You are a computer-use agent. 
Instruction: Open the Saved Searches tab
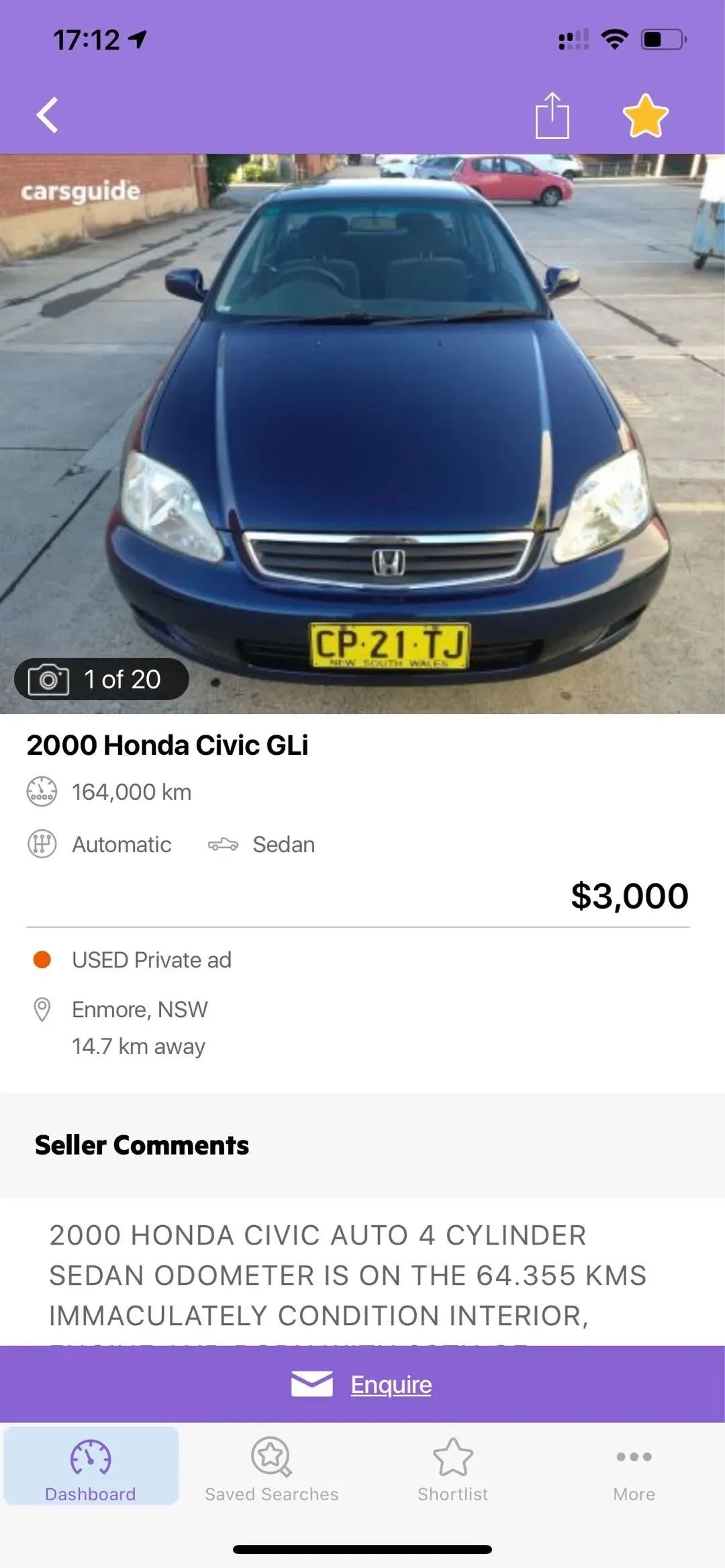272,1467
